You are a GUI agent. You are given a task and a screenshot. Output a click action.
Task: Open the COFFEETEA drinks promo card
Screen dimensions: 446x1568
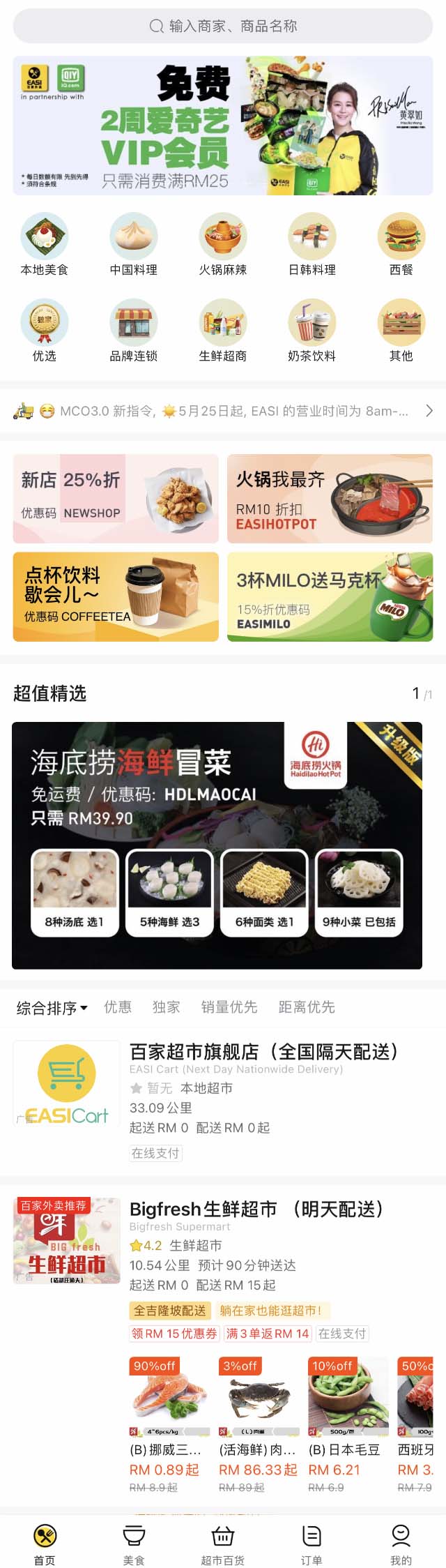pos(116,596)
